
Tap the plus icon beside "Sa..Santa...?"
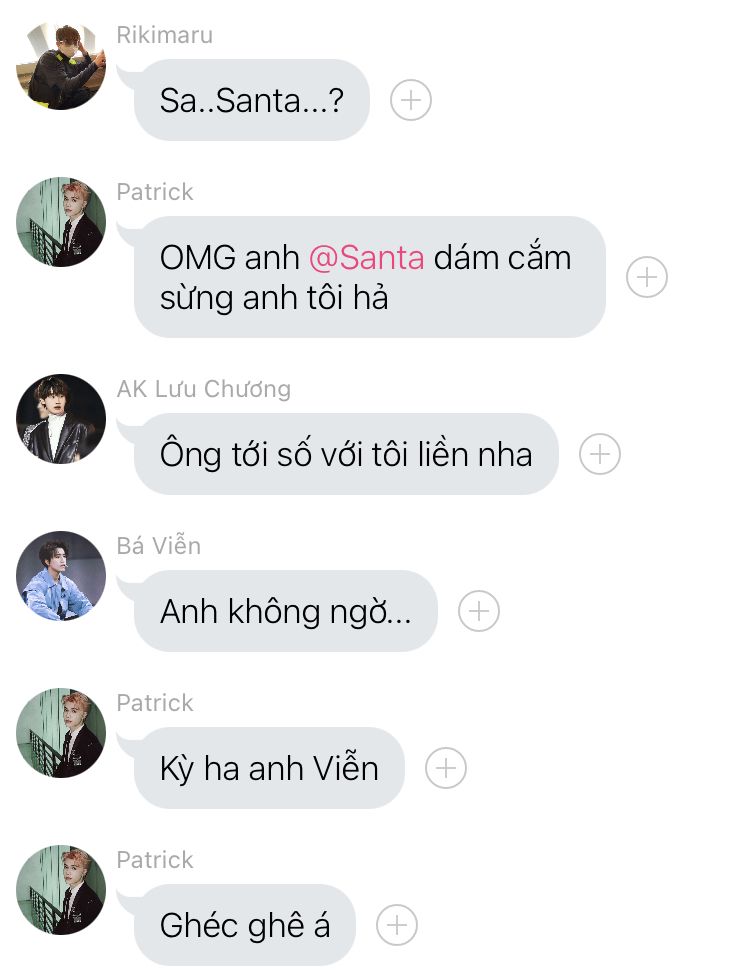(x=410, y=100)
